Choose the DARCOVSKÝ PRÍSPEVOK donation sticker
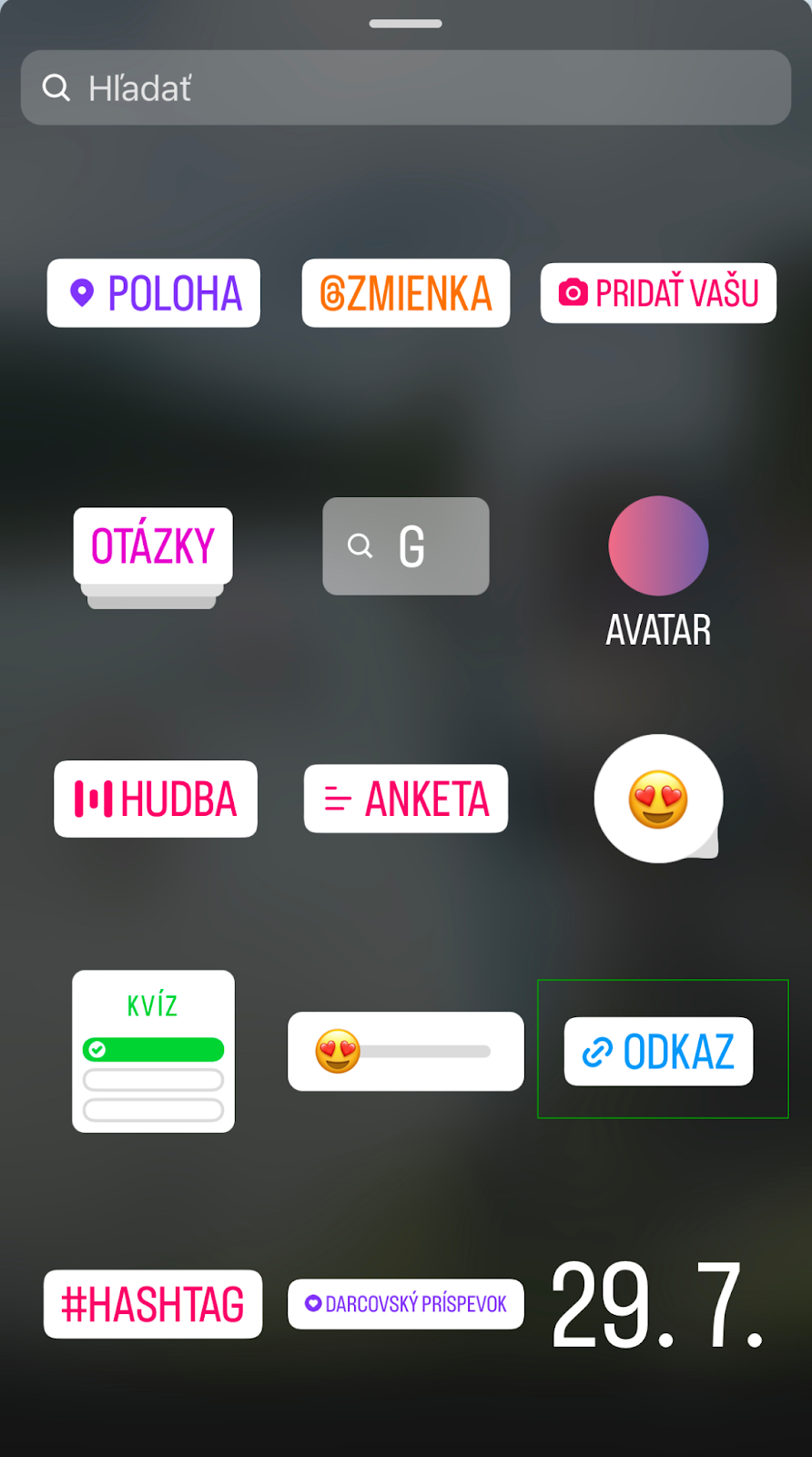This screenshot has width=812, height=1457. point(406,1304)
